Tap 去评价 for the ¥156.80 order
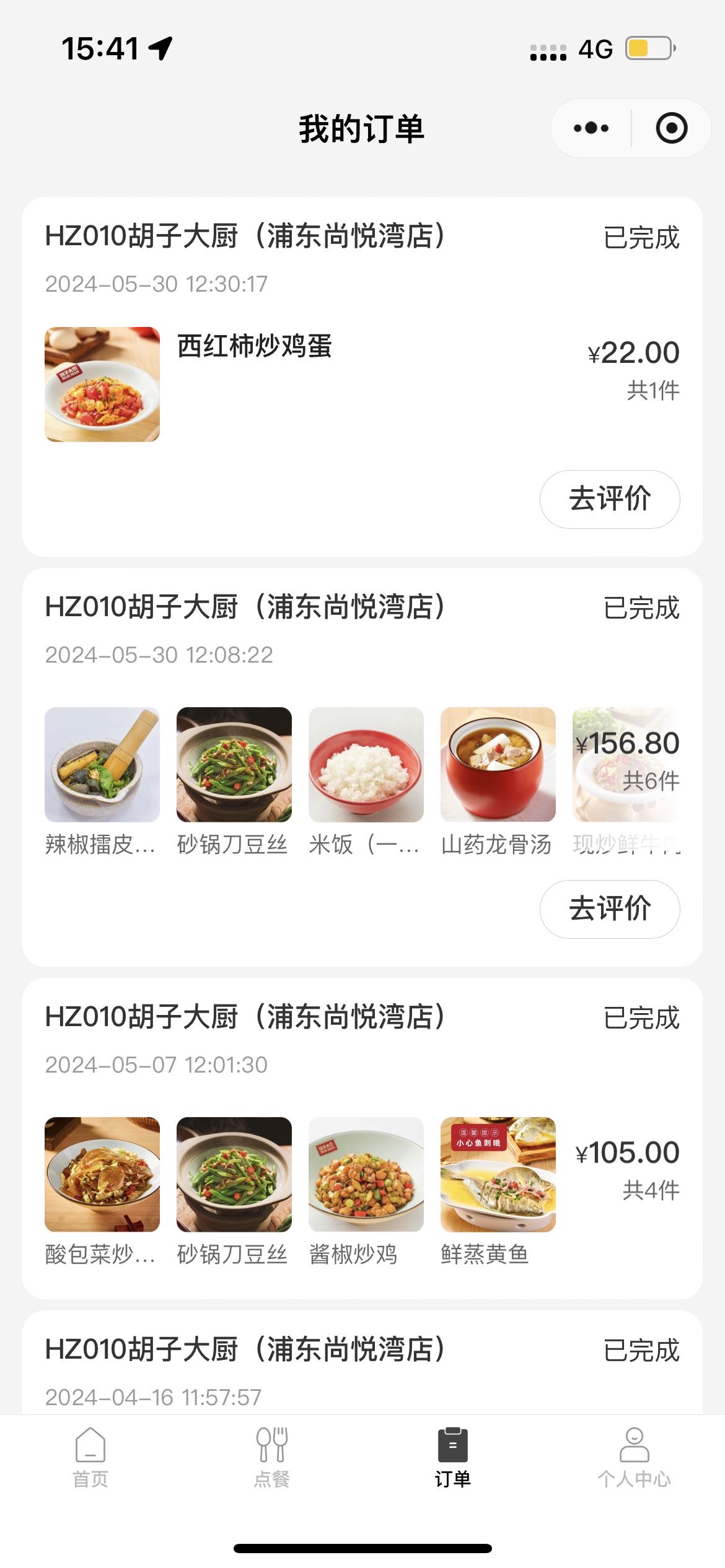Viewport: 725px width, 1568px height. 610,909
